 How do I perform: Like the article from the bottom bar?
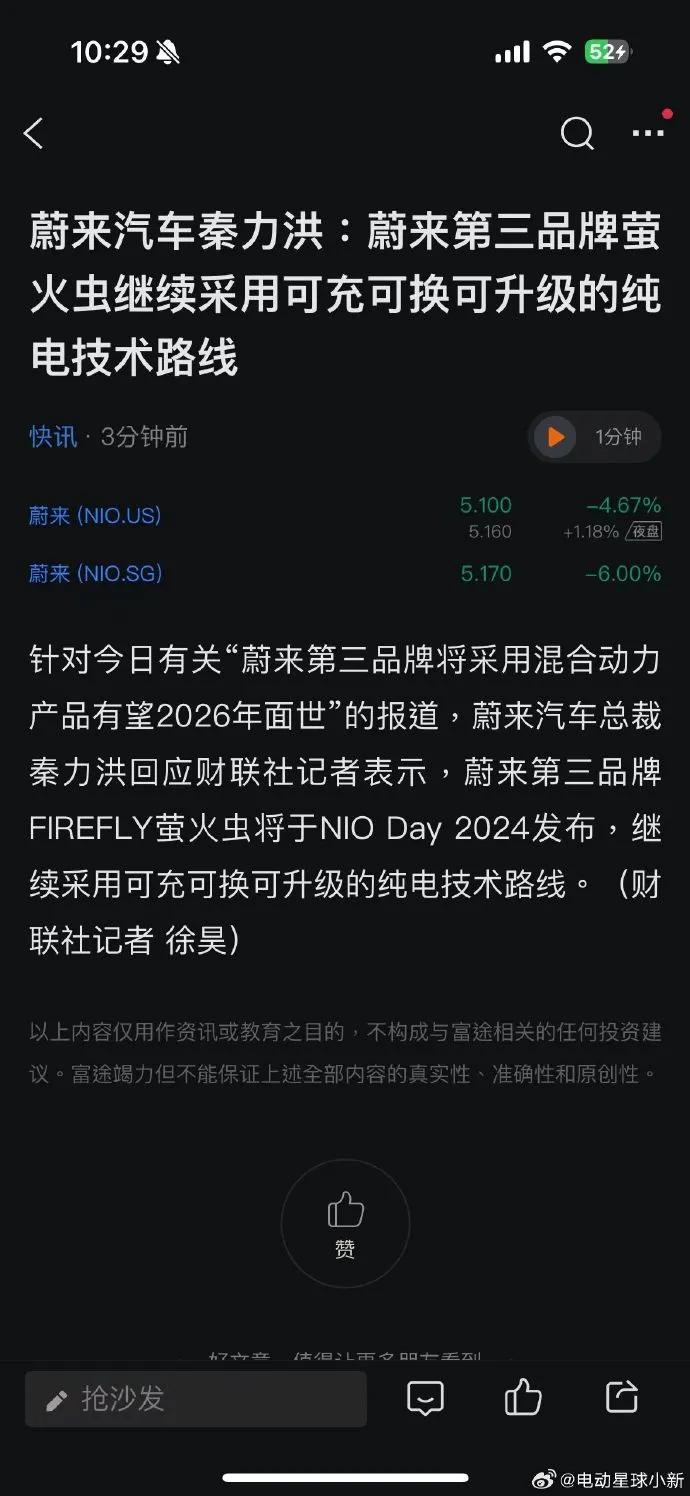click(523, 1397)
